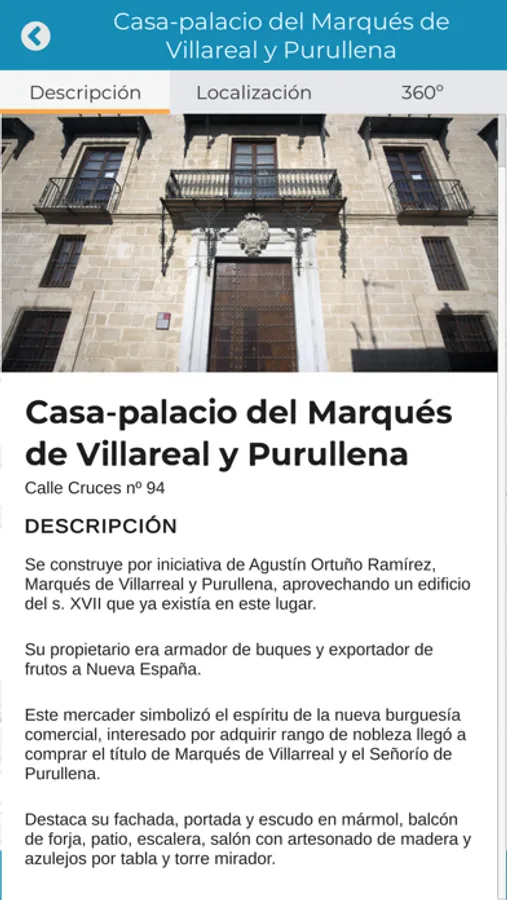Open the 360° view tab
The width and height of the screenshot is (507, 900).
click(x=423, y=92)
